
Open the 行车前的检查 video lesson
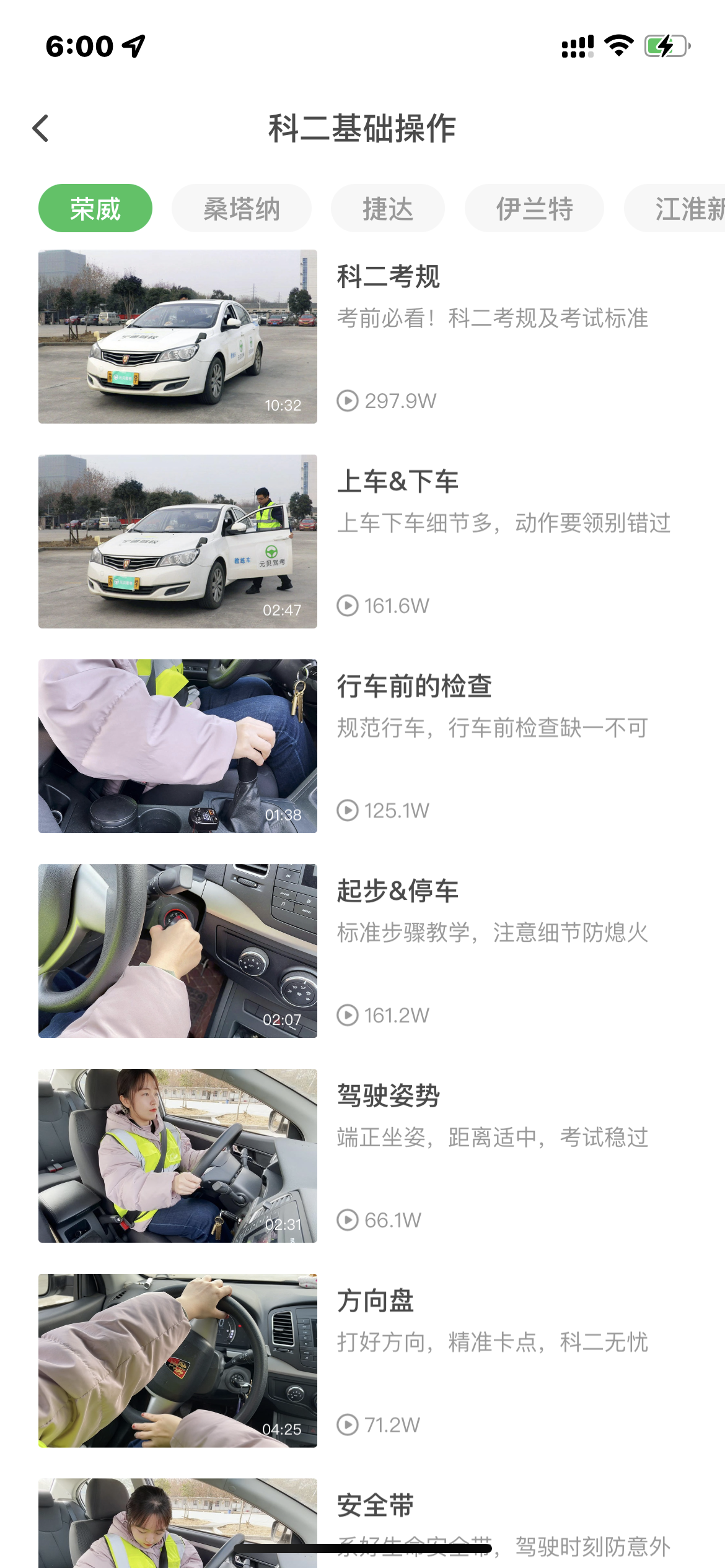tap(178, 746)
